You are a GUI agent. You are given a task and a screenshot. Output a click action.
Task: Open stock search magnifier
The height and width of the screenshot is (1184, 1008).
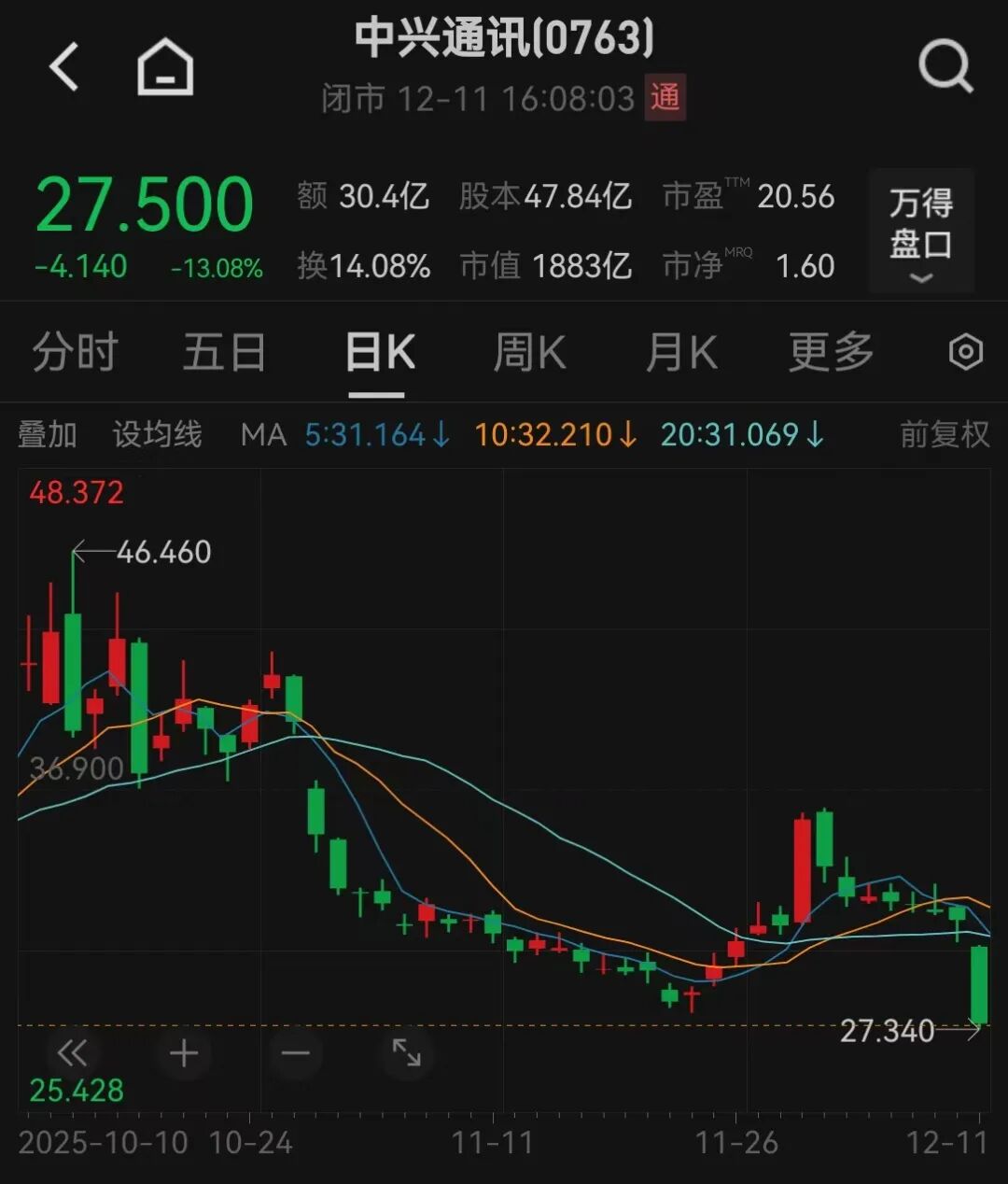point(945,67)
